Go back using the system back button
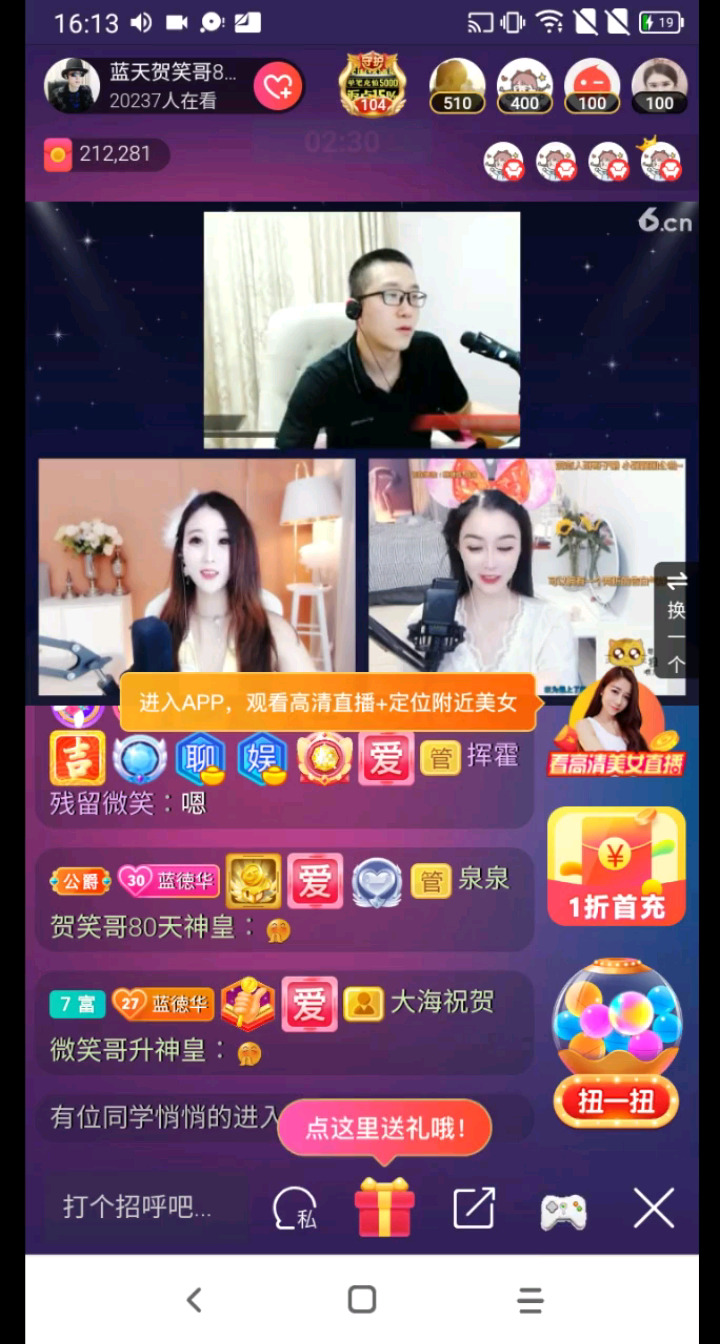The height and width of the screenshot is (1344, 720). click(194, 1299)
